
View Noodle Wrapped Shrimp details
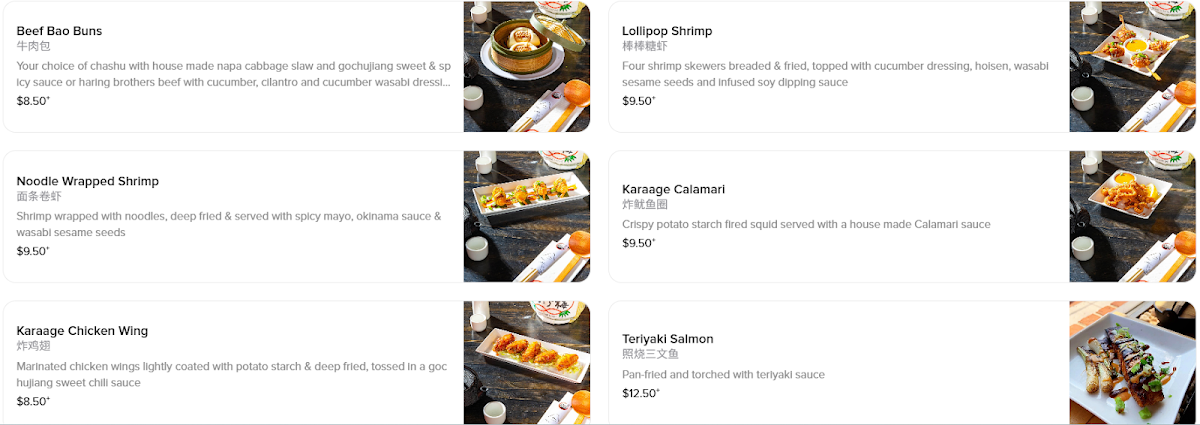tap(88, 181)
